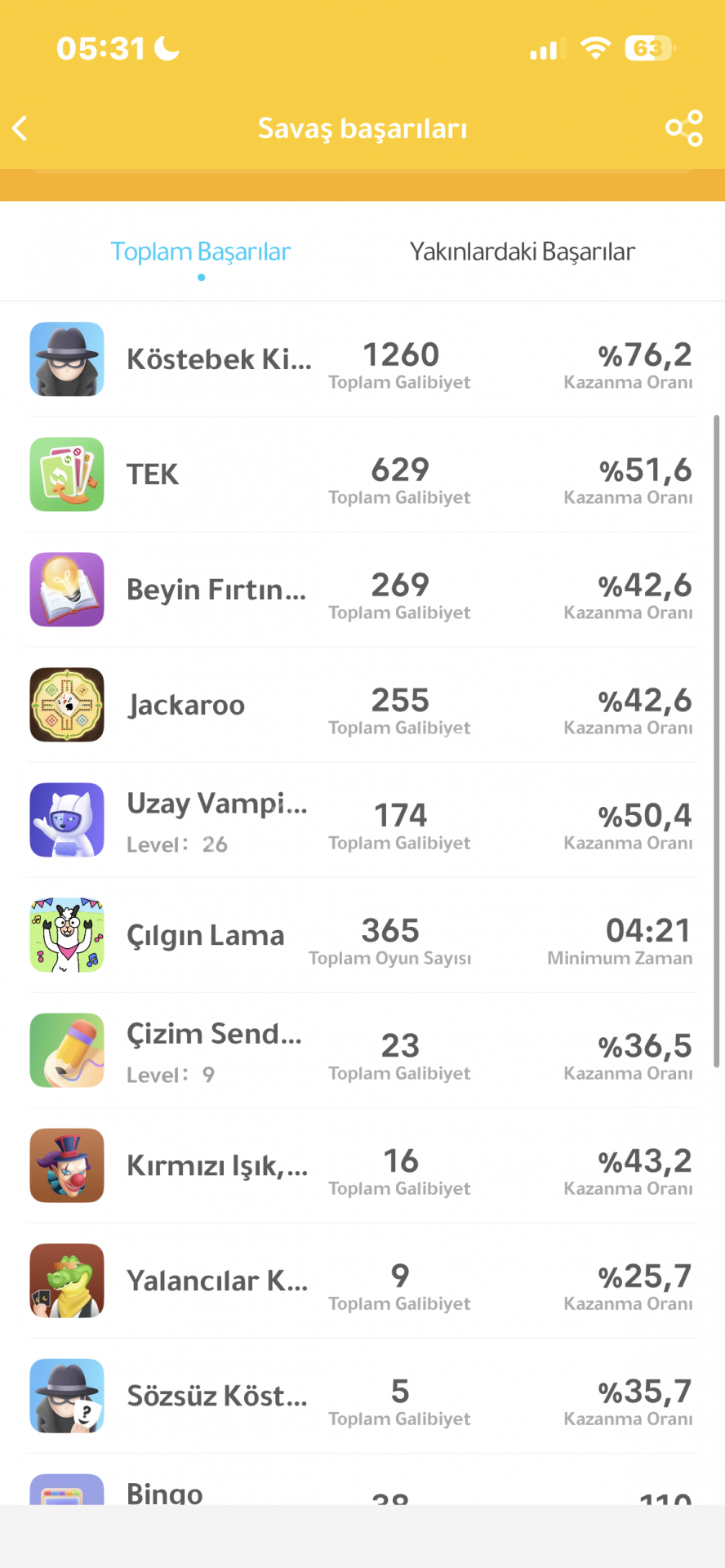Open the Kırmızı Işık row
This screenshot has width=725, height=1568.
[362, 1165]
